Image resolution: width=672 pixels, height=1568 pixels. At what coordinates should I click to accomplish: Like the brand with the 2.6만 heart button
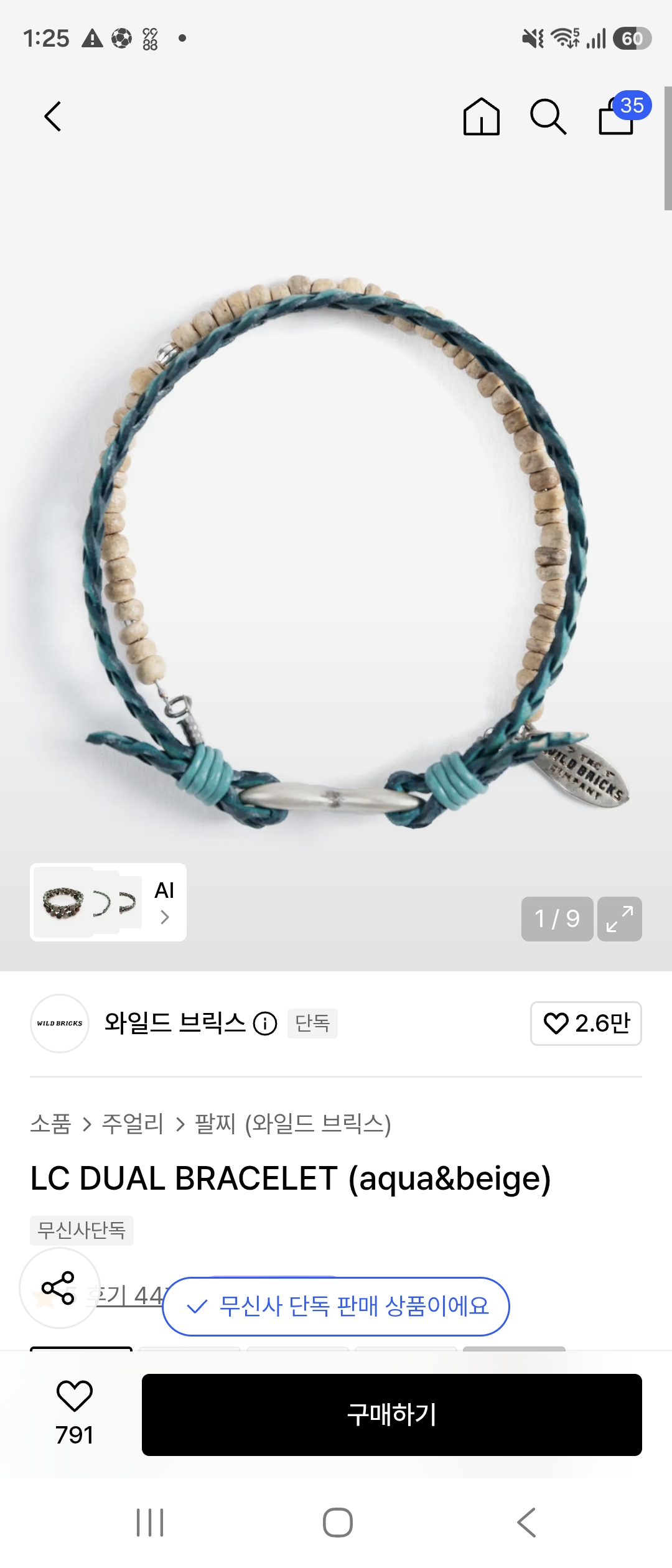point(586,1024)
